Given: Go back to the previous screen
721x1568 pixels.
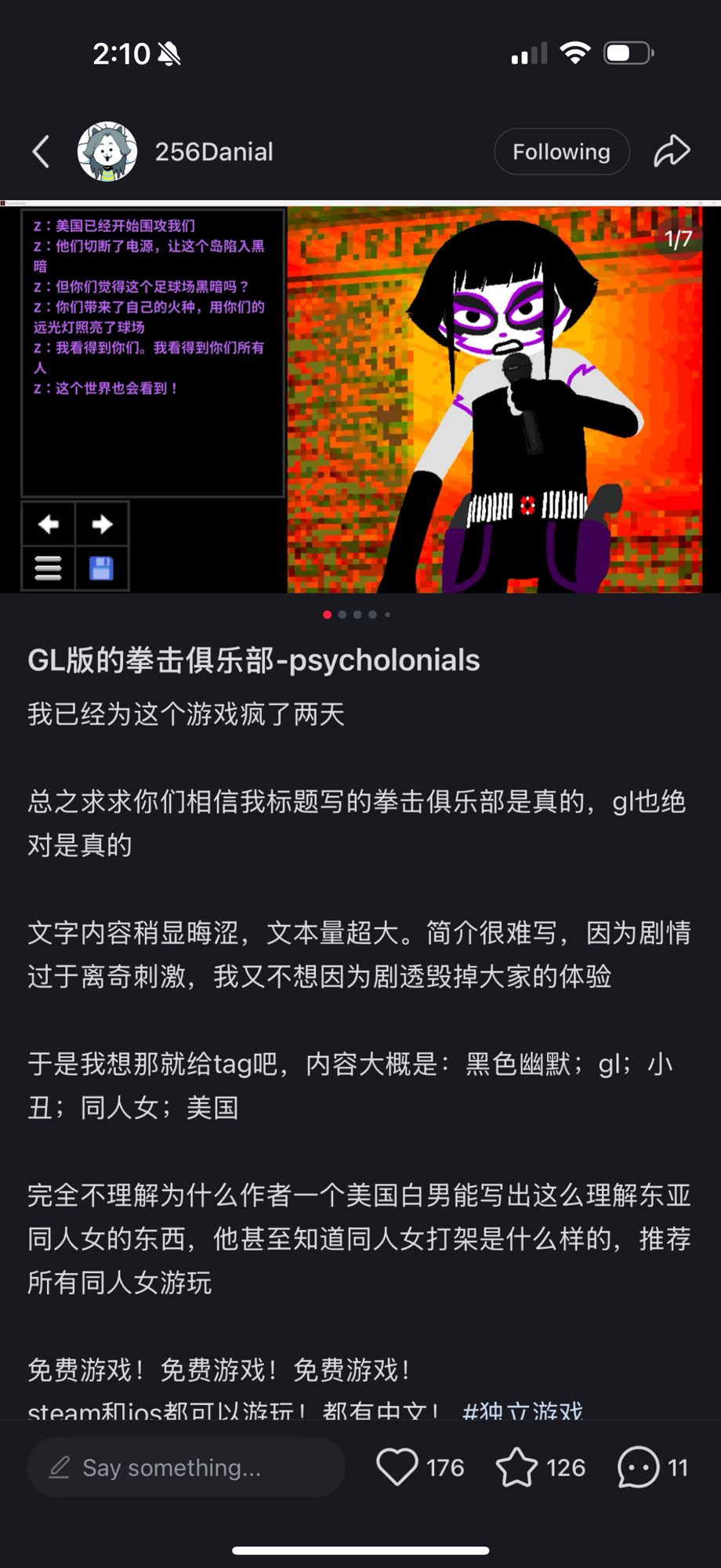Looking at the screenshot, I should point(42,151).
